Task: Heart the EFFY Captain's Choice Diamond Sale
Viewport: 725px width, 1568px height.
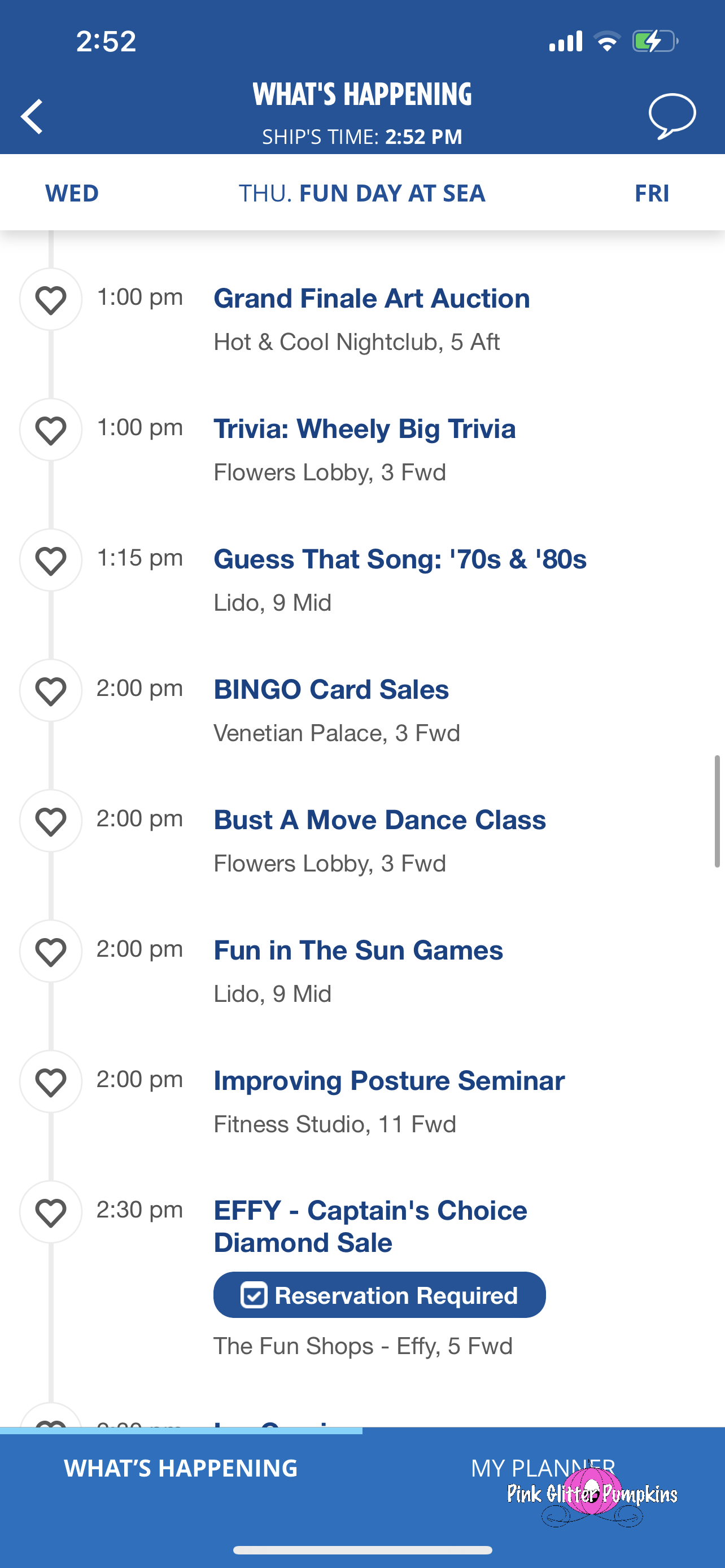Action: click(51, 1212)
